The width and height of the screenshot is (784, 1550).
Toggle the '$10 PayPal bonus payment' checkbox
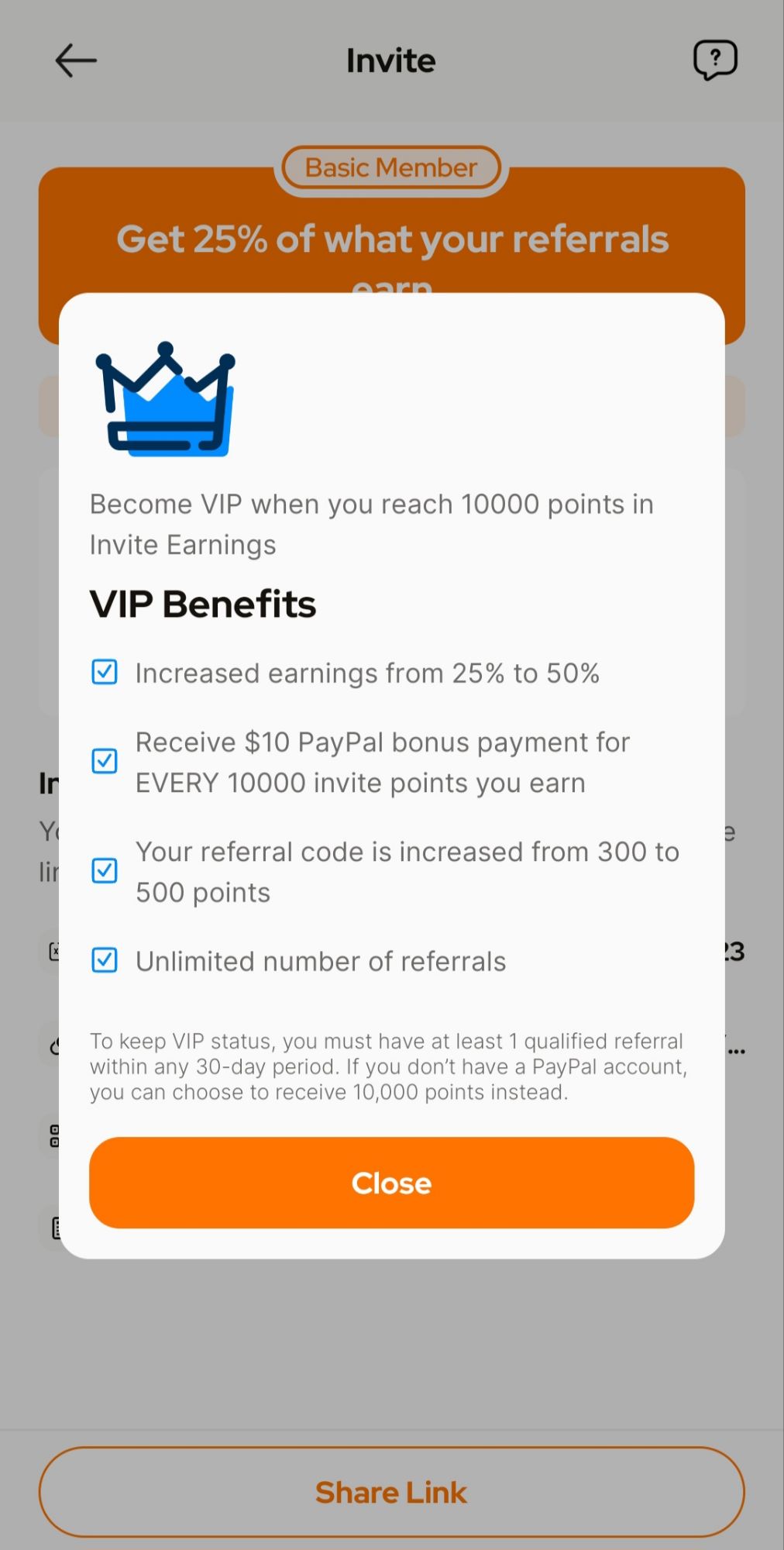click(105, 761)
